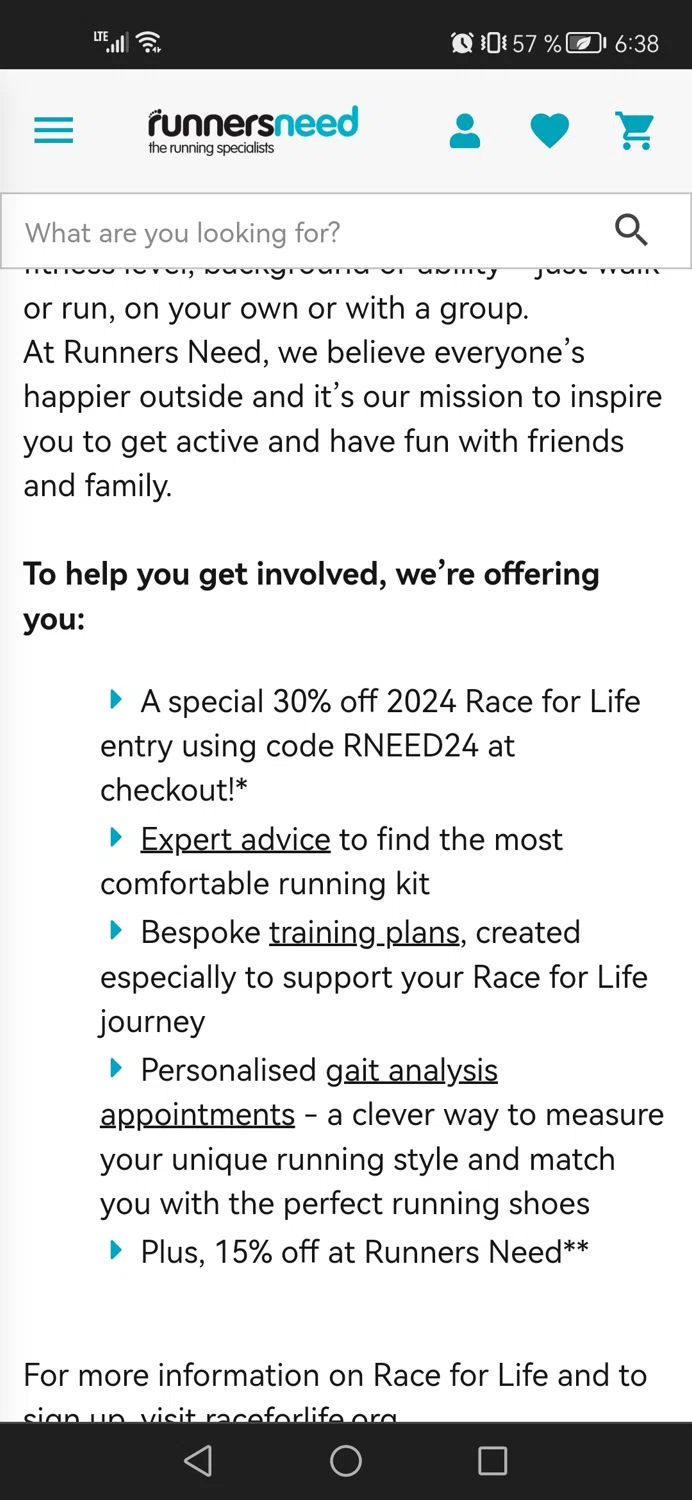Return to the phone home screen
Image resolution: width=692 pixels, height=1500 pixels.
coord(346,1461)
